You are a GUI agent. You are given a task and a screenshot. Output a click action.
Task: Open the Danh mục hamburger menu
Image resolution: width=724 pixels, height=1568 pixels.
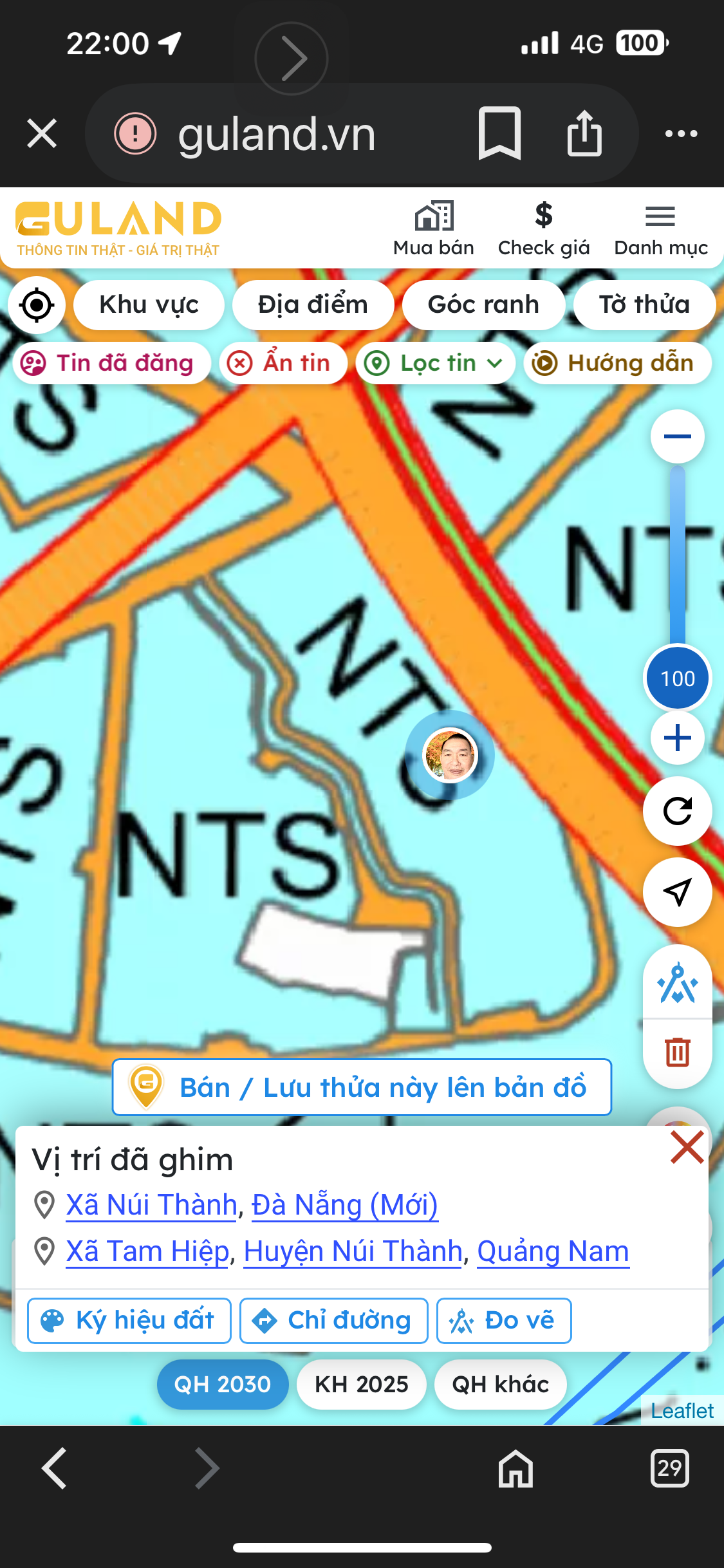click(660, 229)
